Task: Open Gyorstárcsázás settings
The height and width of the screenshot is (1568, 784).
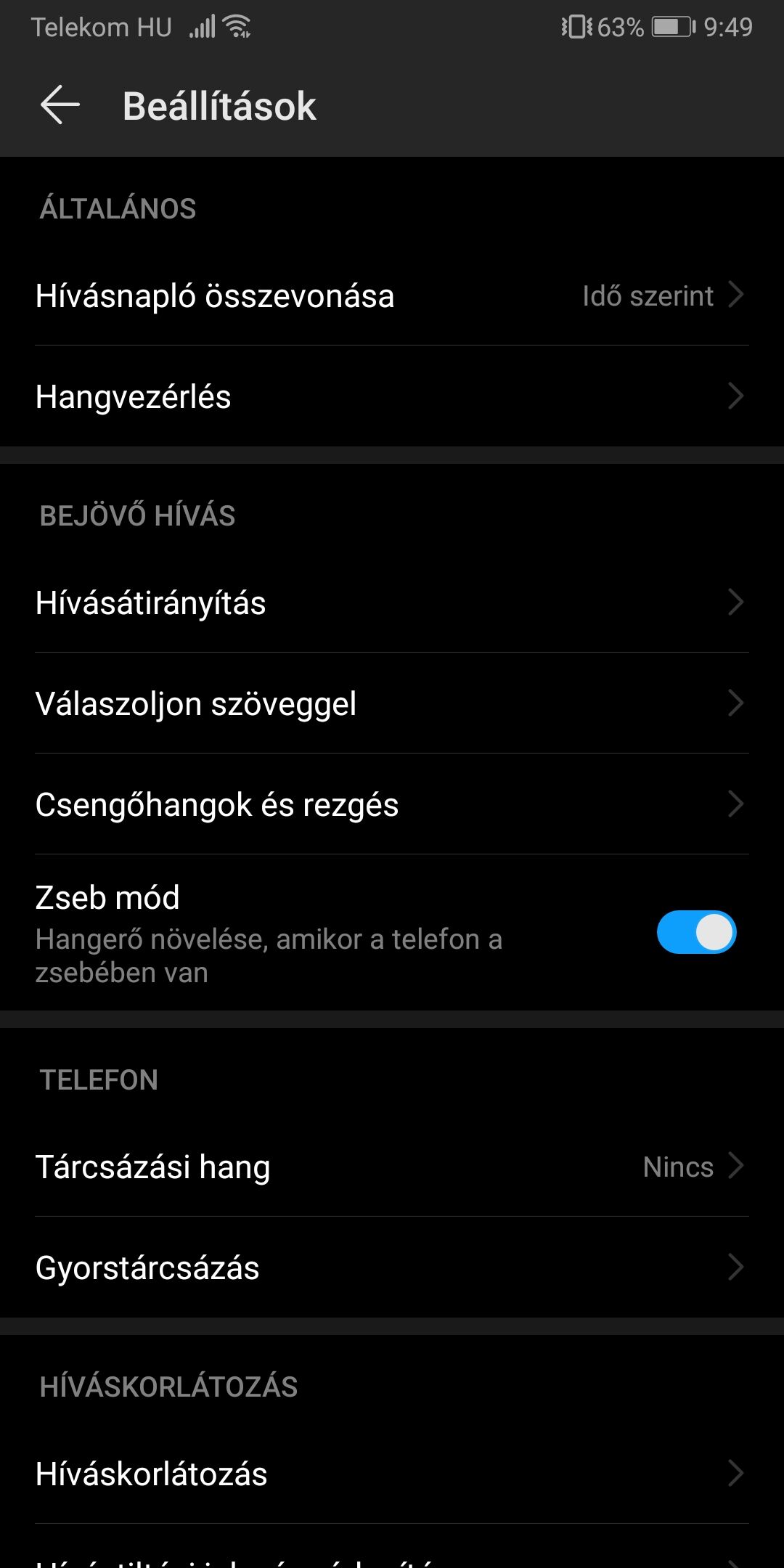Action: tap(392, 1267)
